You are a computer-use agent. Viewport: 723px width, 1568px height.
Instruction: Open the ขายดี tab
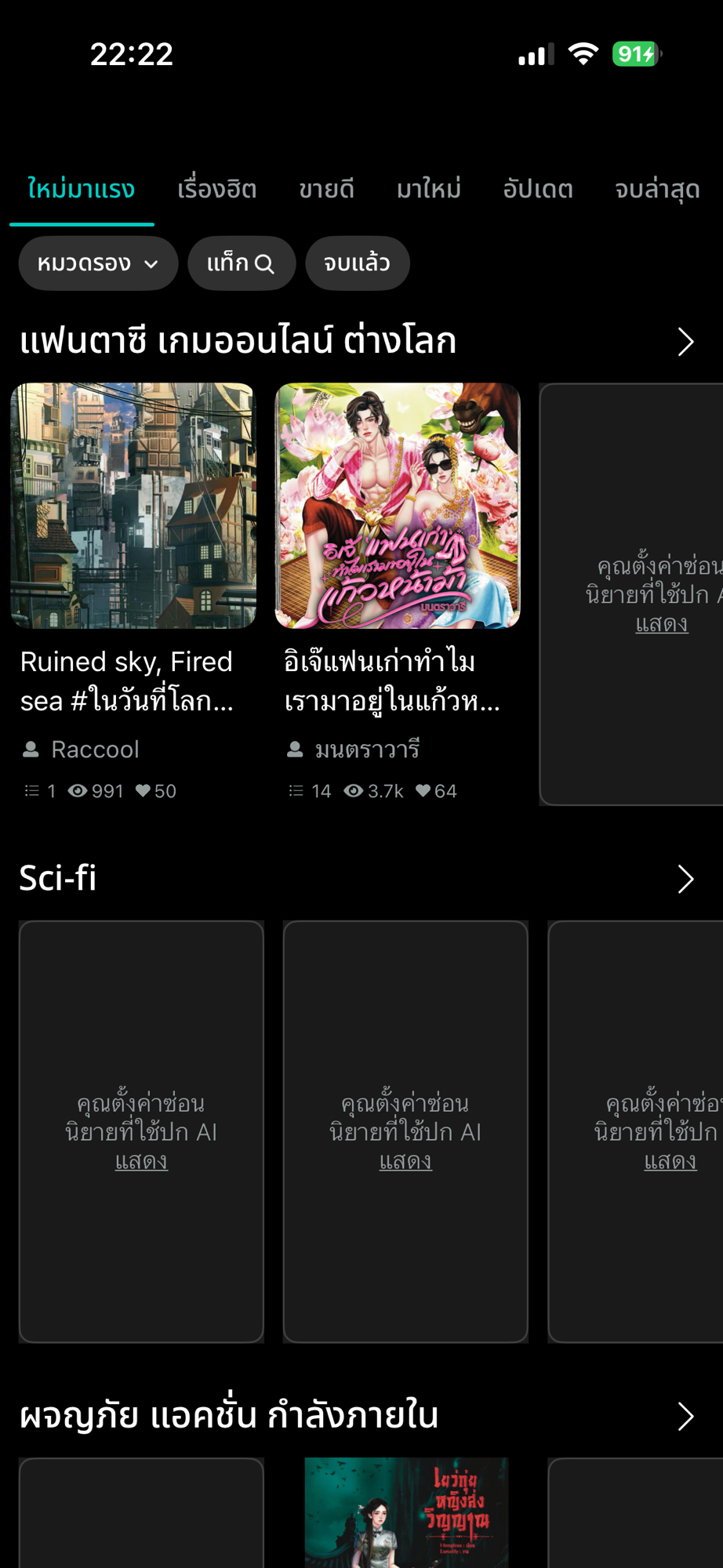coord(326,190)
